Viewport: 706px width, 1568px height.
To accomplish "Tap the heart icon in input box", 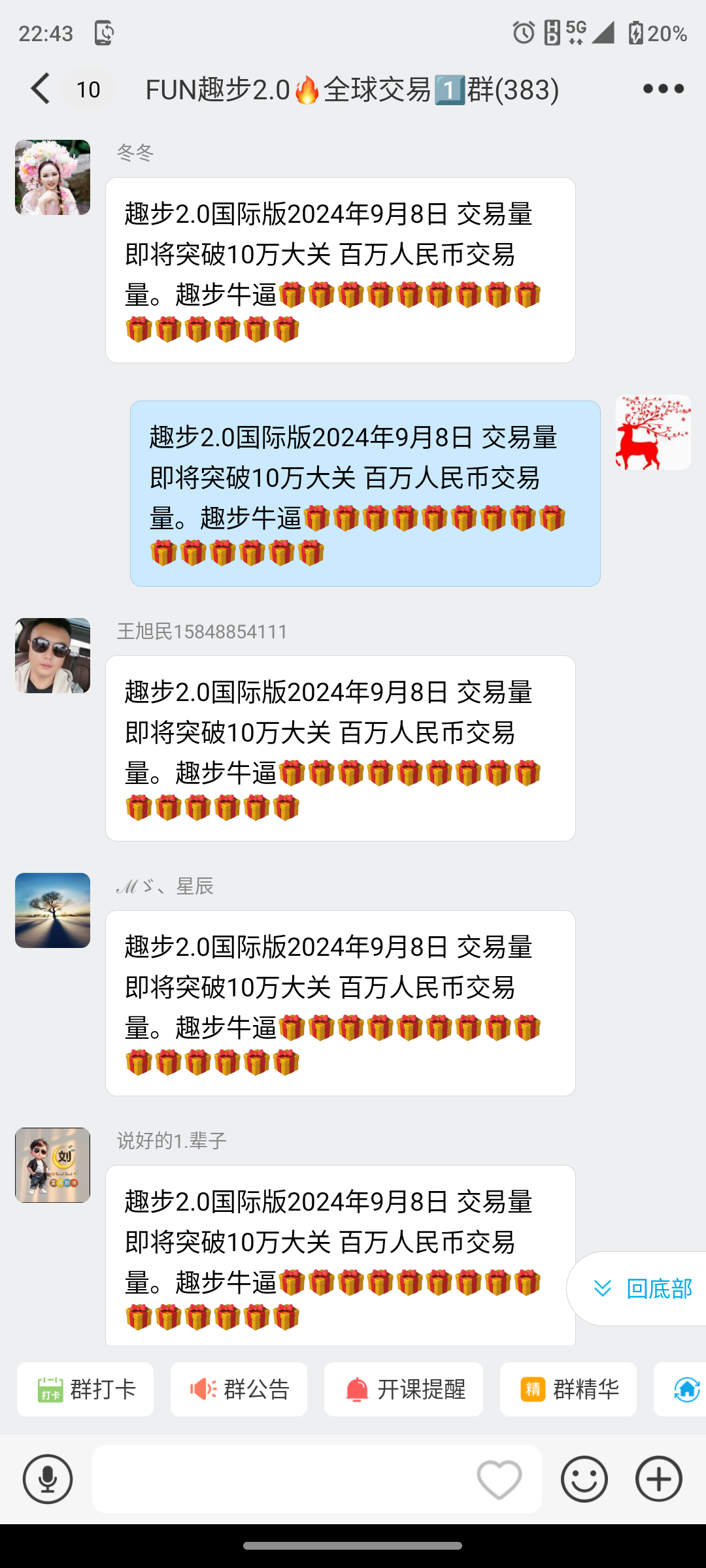I will [499, 1480].
